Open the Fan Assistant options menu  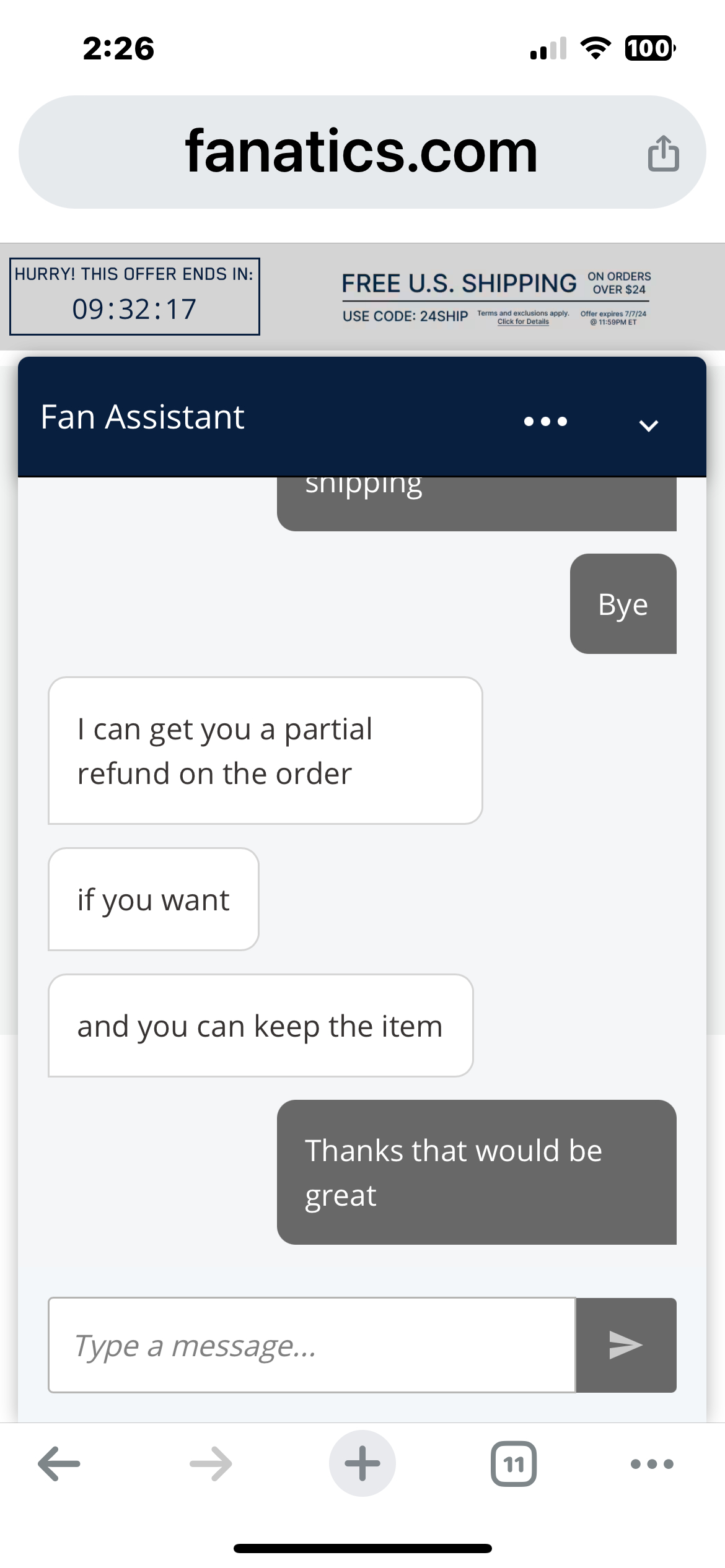(545, 421)
